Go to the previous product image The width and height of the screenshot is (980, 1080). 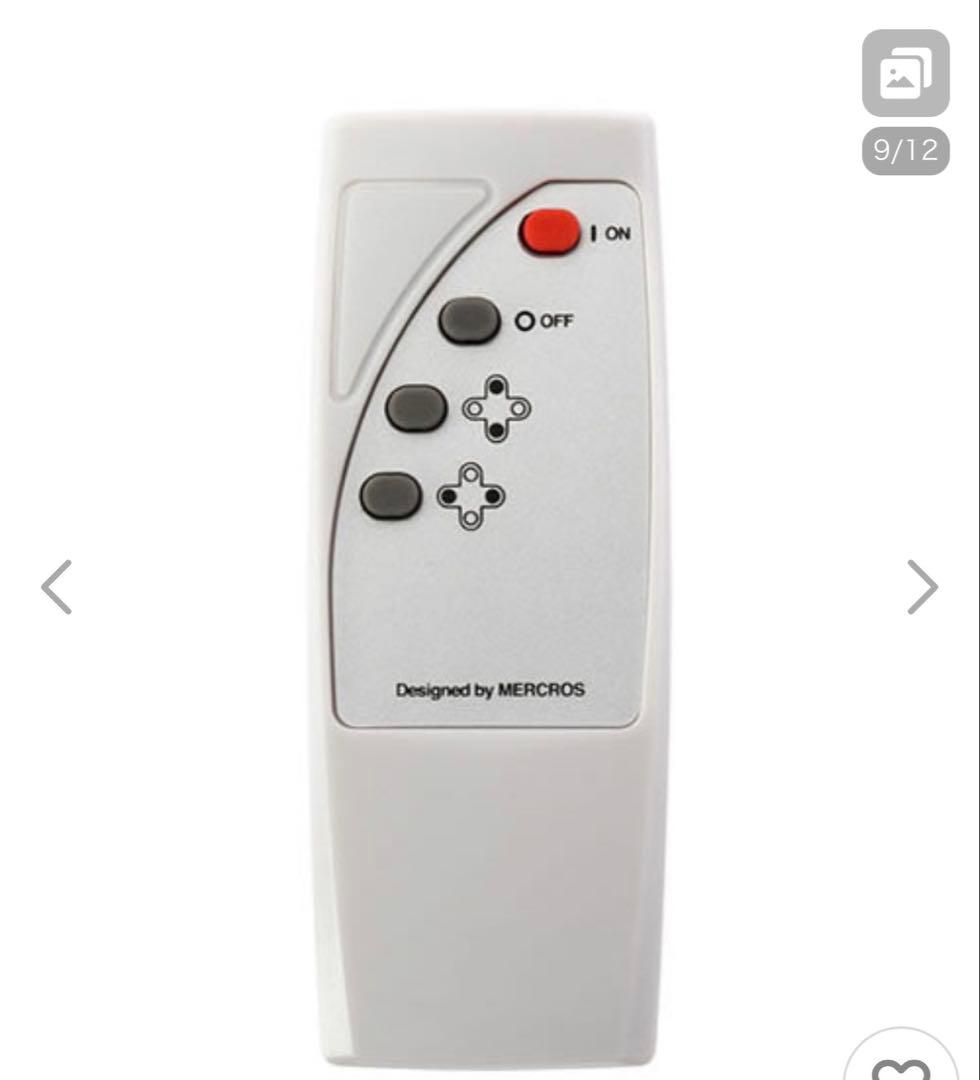pos(57,587)
